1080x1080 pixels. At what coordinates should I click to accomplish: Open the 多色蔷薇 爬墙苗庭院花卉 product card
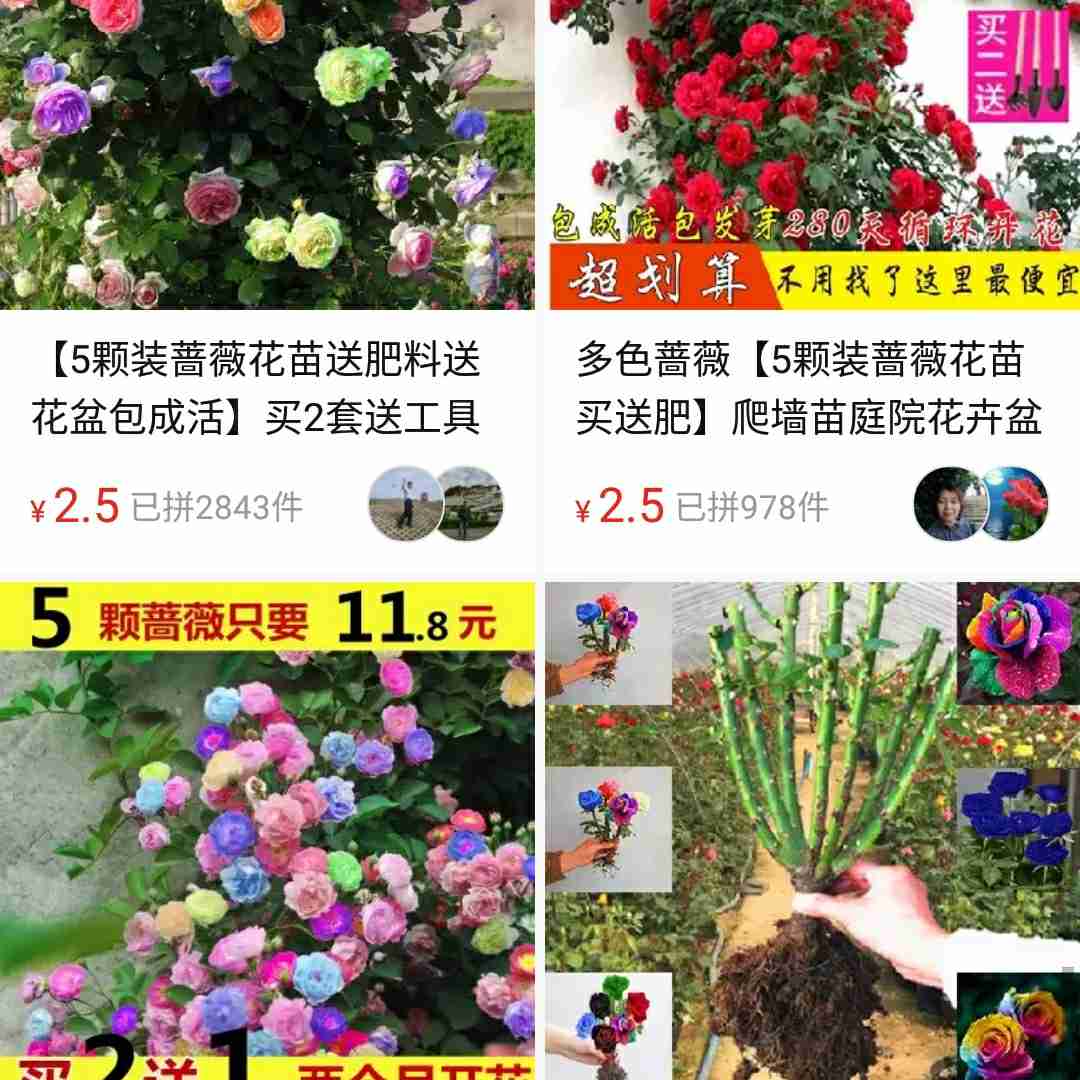(x=810, y=388)
